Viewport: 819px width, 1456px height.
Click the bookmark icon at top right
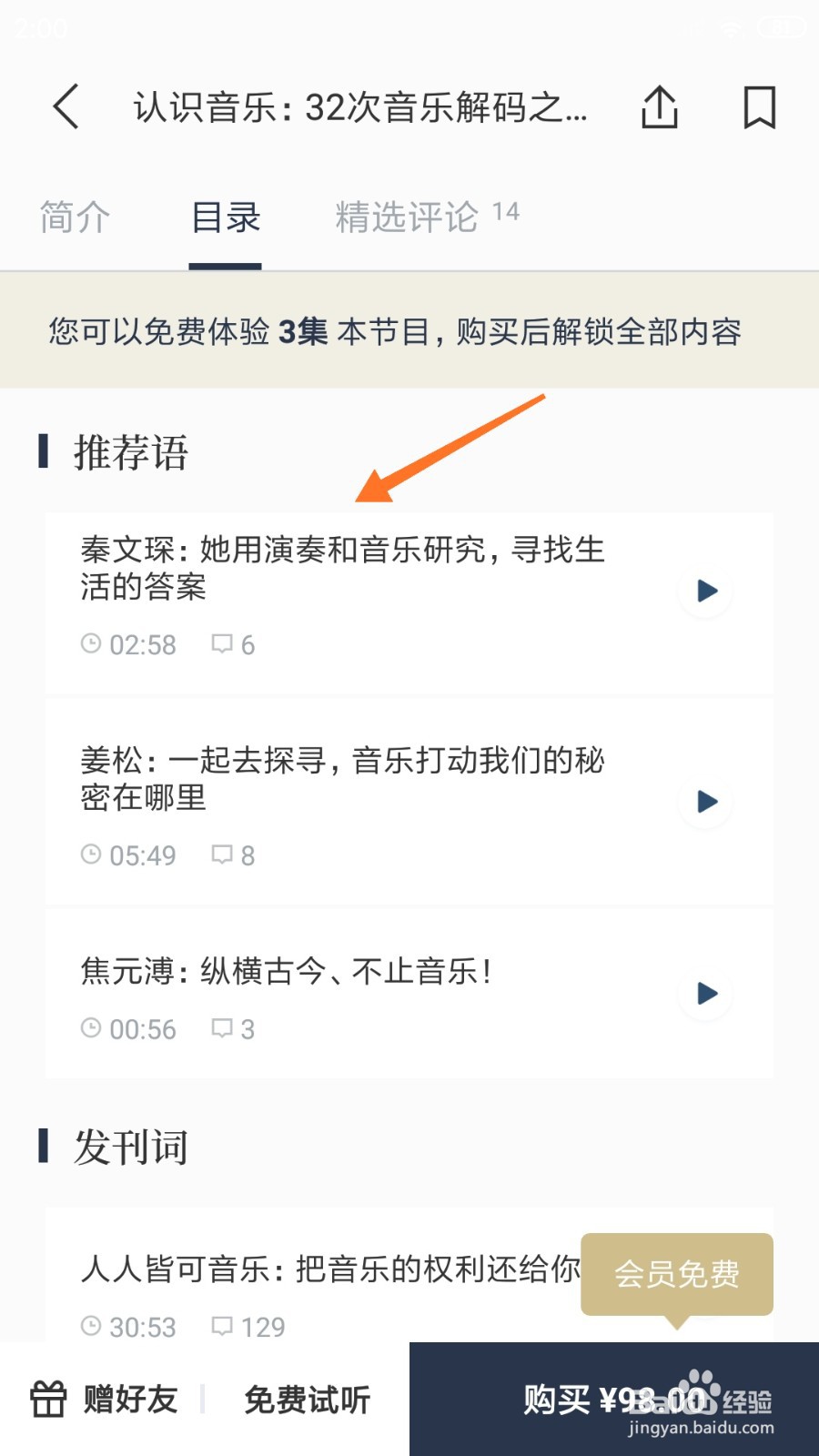[760, 106]
